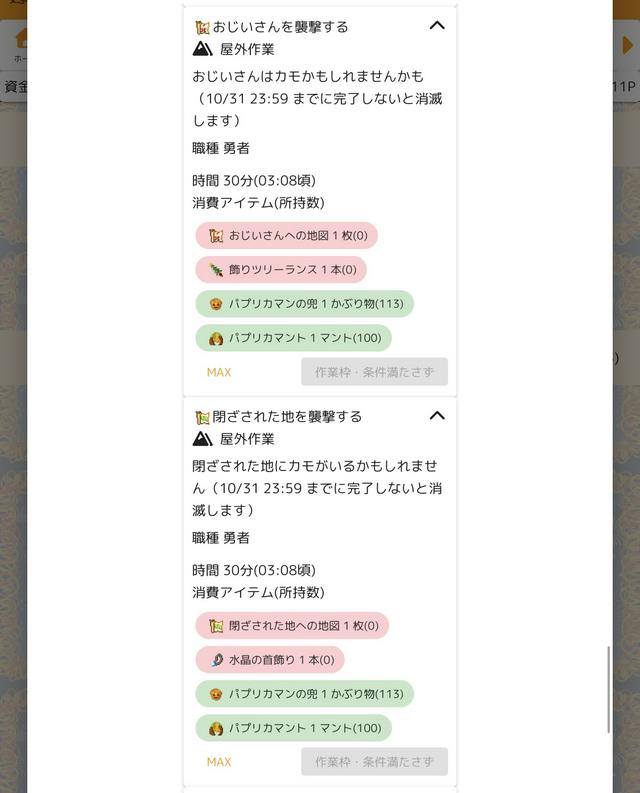Collapse the 閉ざされた地を襲撃する section

tap(436, 415)
